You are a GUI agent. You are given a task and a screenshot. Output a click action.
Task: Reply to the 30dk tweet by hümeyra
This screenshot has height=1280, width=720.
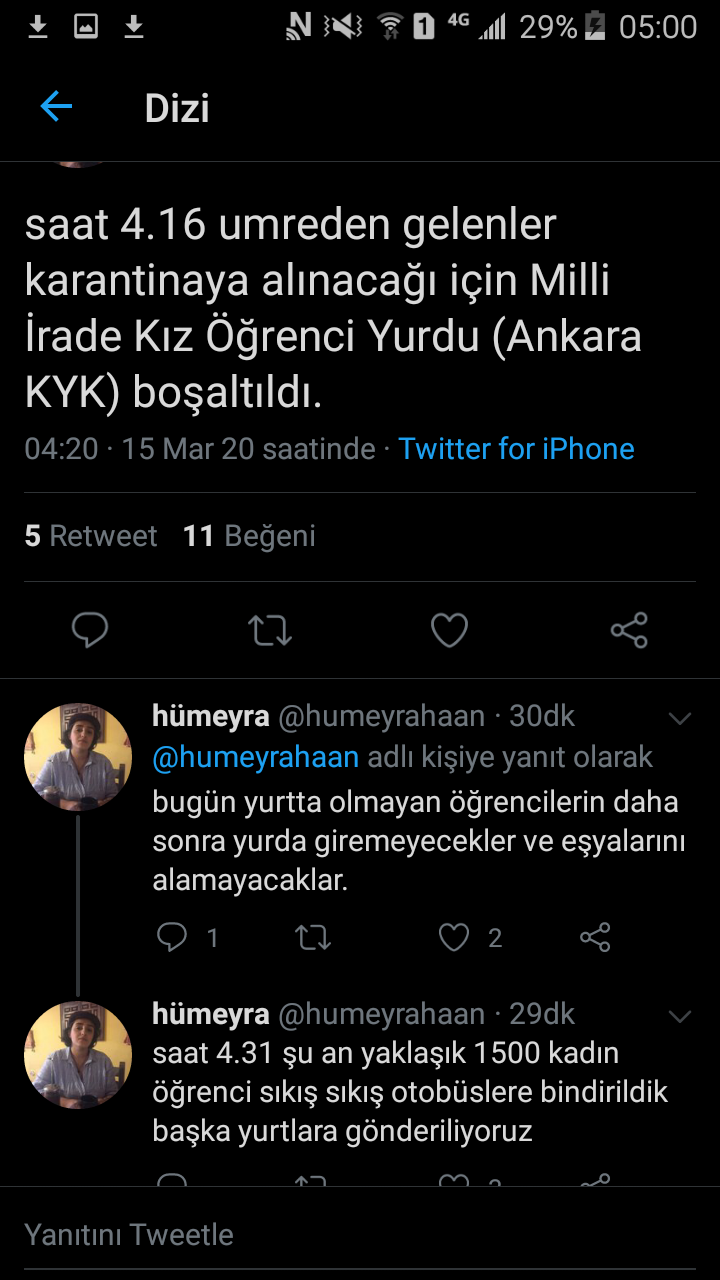pos(173,937)
